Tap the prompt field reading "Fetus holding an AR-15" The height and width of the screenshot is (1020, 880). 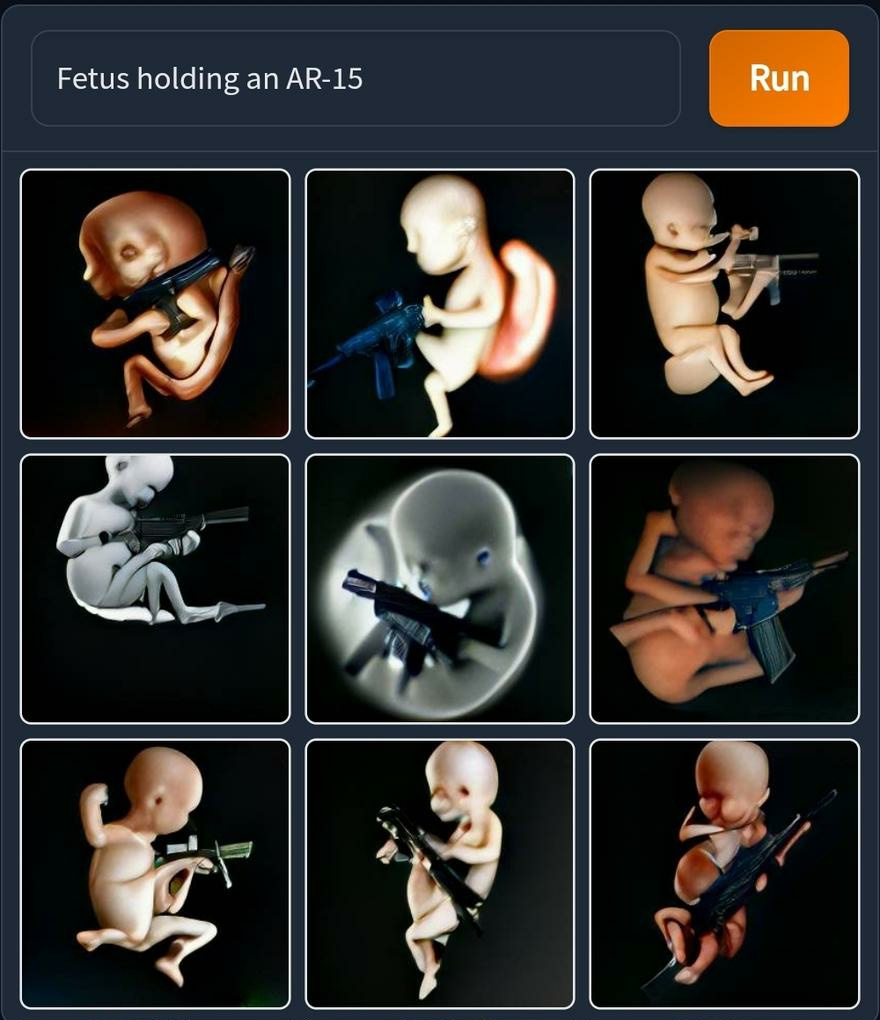(355, 78)
